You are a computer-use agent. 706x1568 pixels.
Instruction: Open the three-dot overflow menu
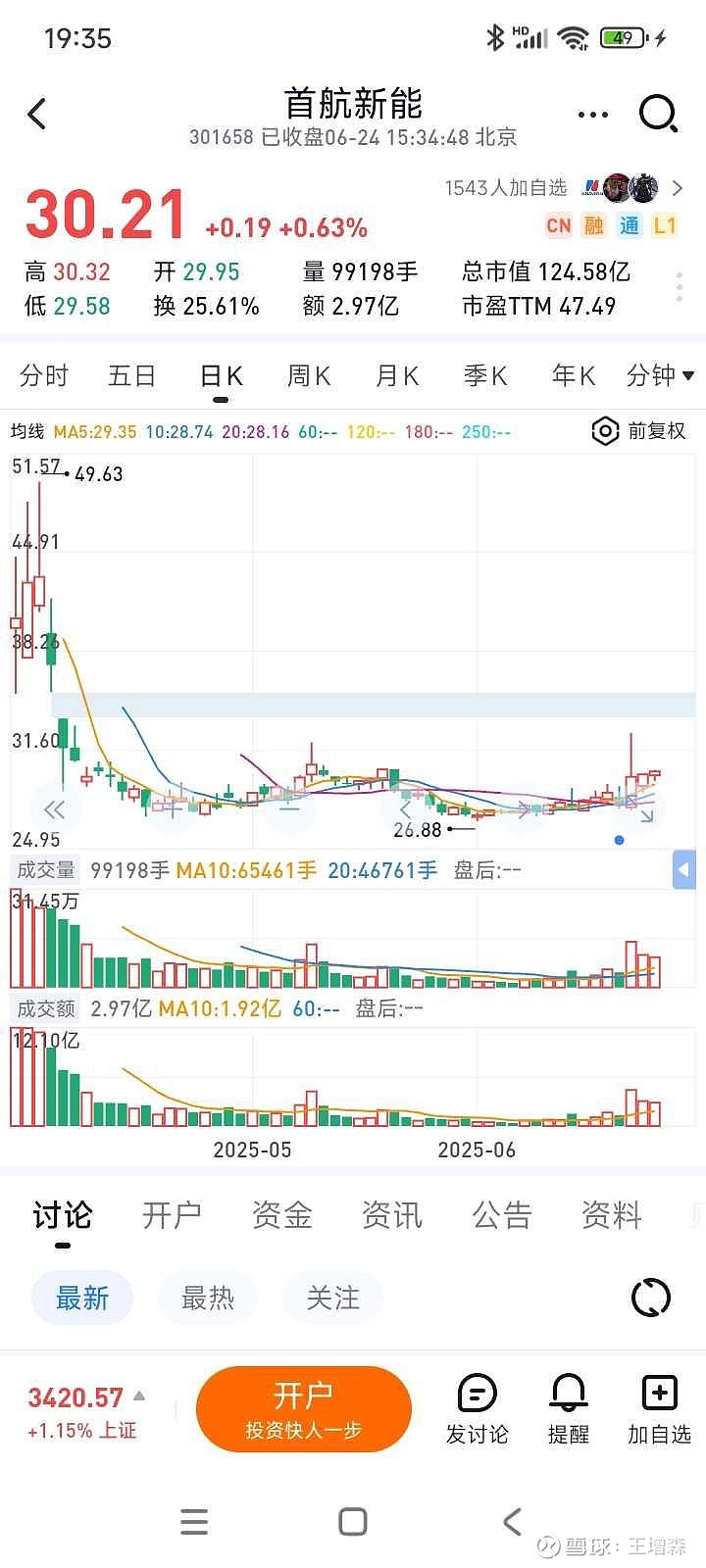pos(592,115)
